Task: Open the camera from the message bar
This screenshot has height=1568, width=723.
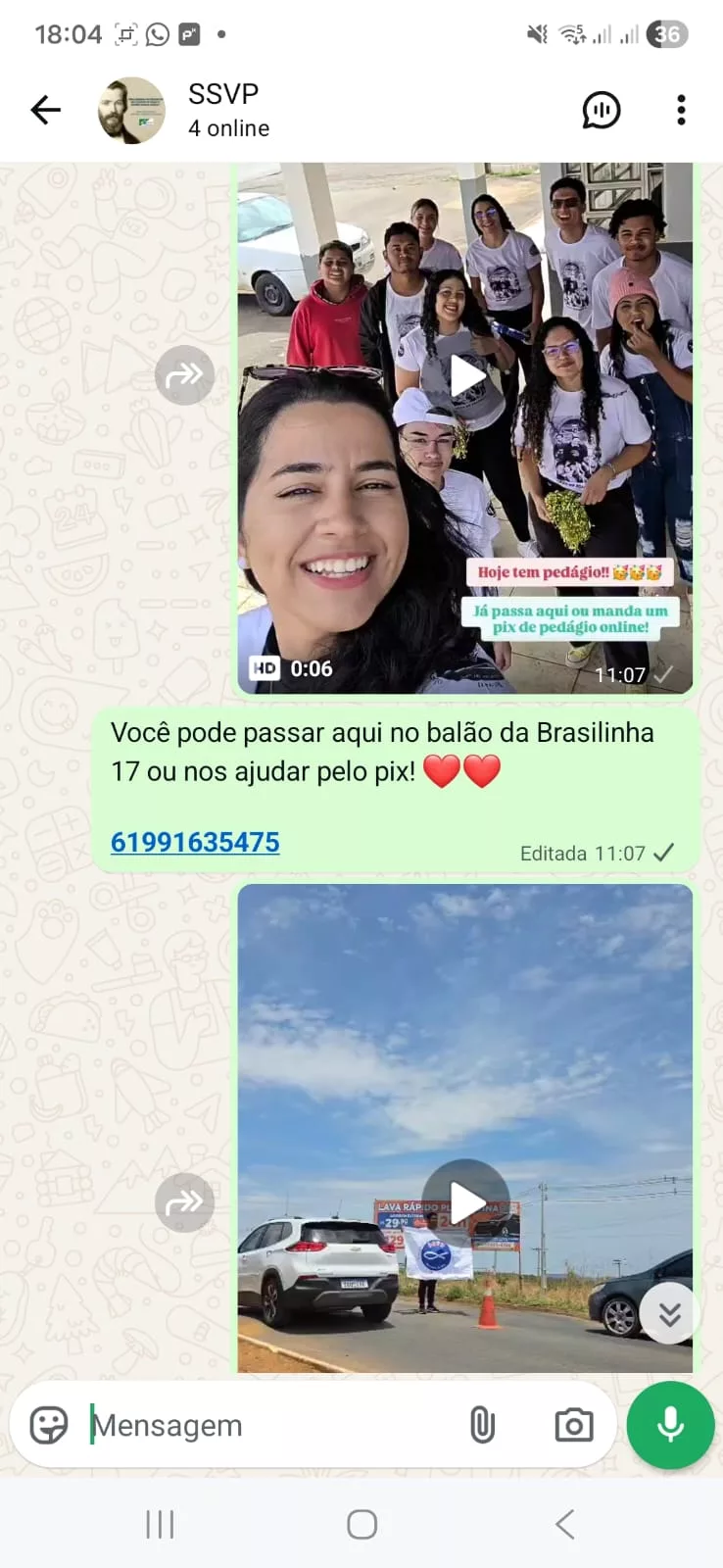Action: 573,1425
